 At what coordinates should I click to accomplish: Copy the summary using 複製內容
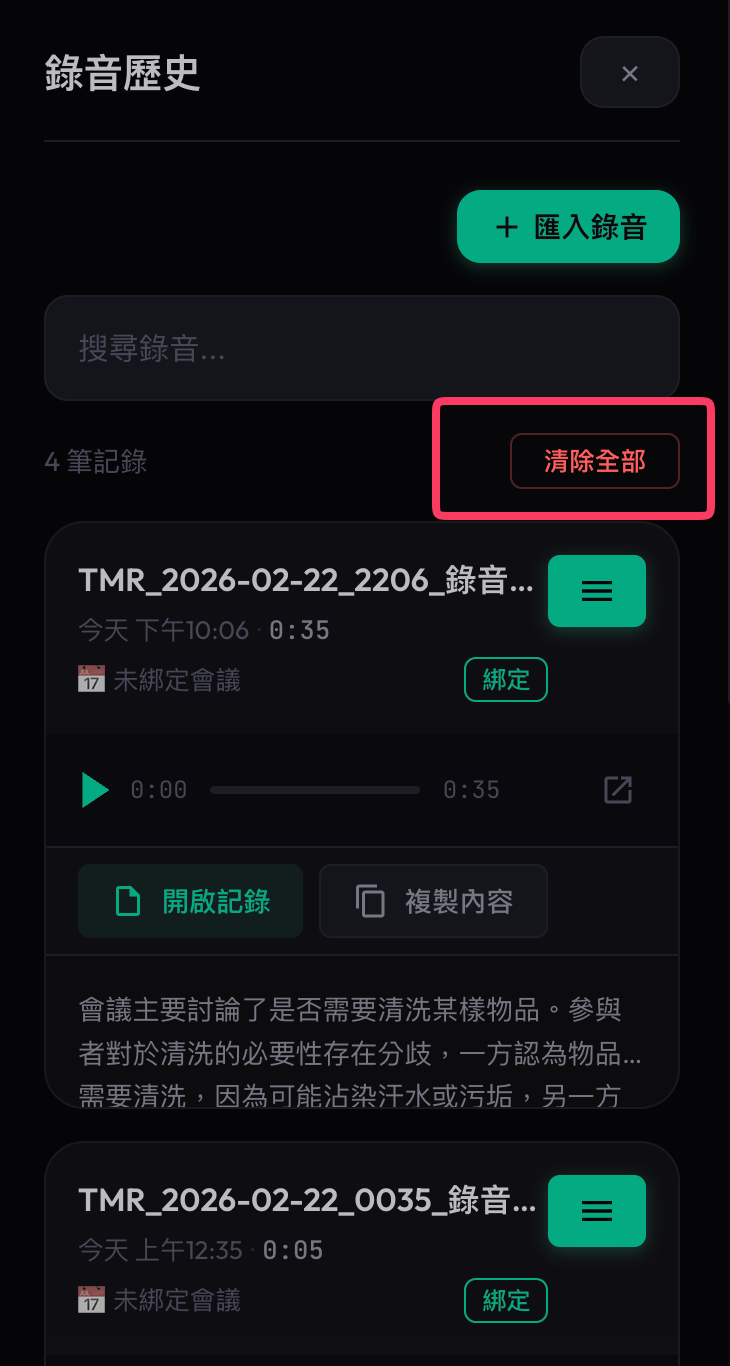(x=433, y=900)
